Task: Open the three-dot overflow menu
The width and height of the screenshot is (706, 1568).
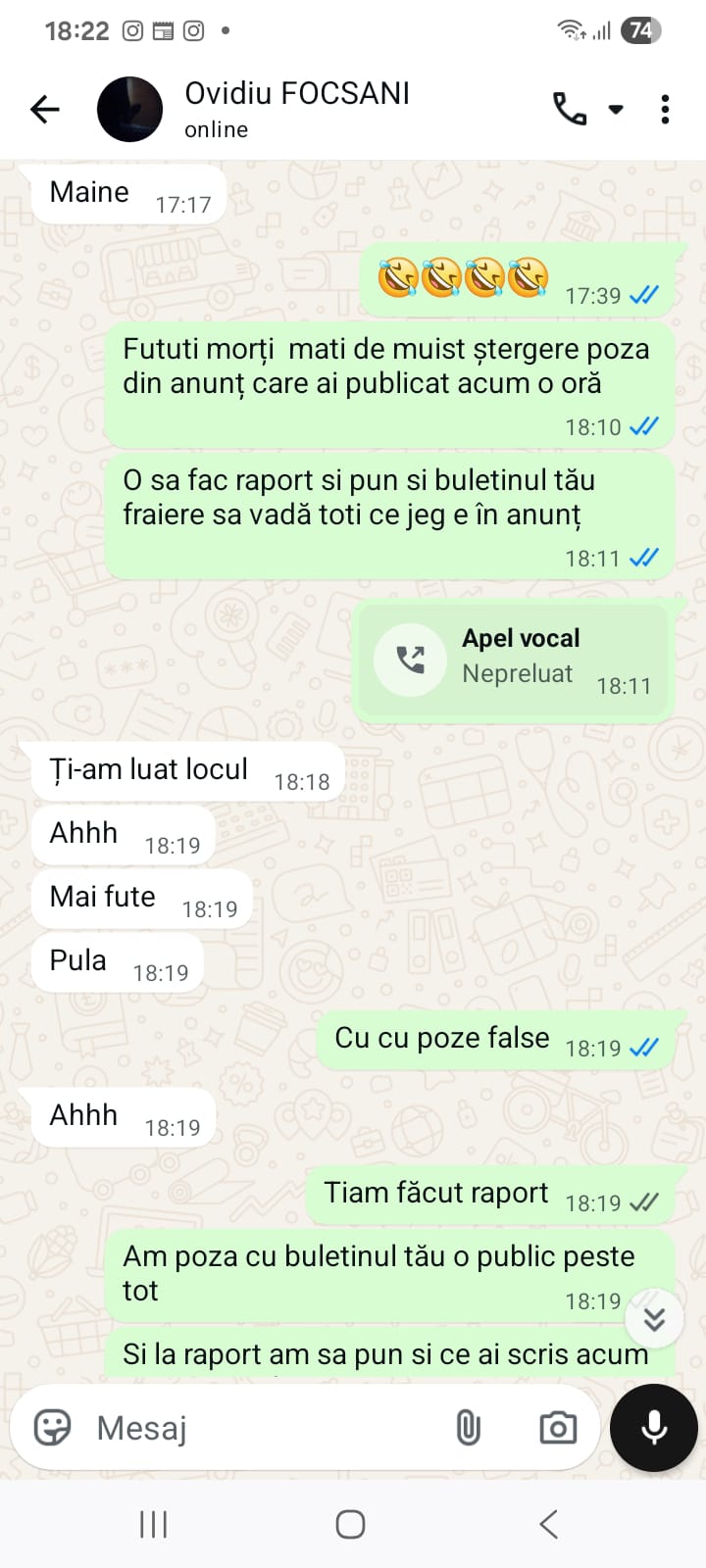Action: coord(665,109)
